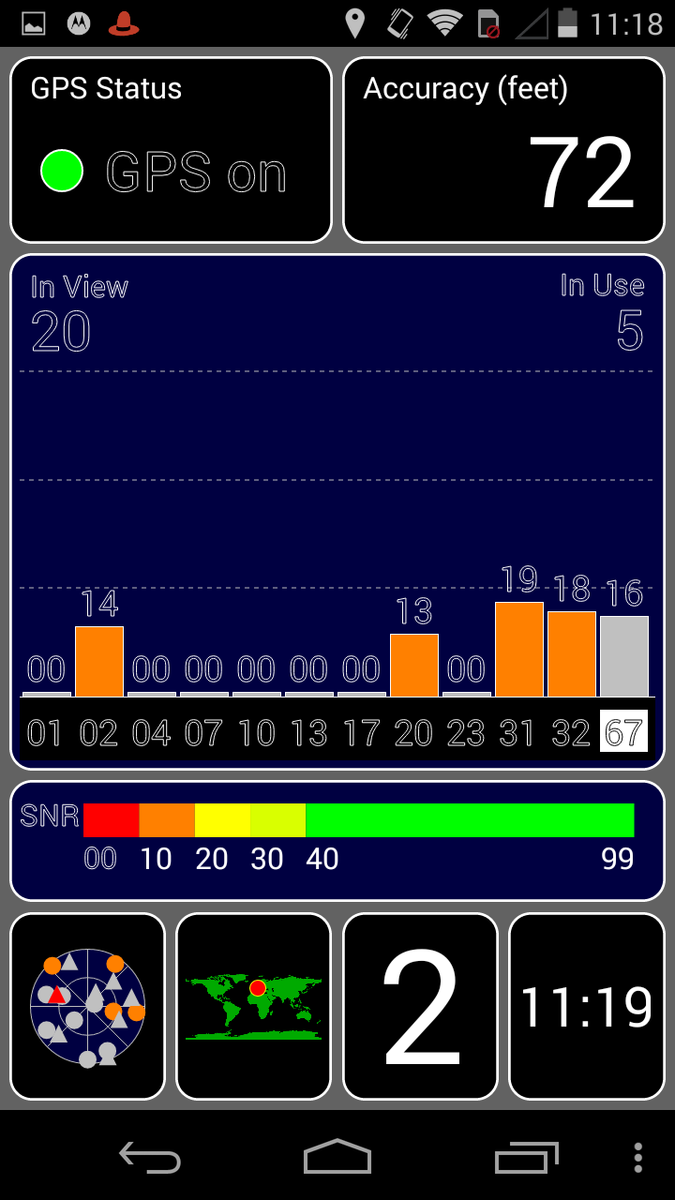Tap the GPS Status panel
675x1200 pixels.
point(171,150)
